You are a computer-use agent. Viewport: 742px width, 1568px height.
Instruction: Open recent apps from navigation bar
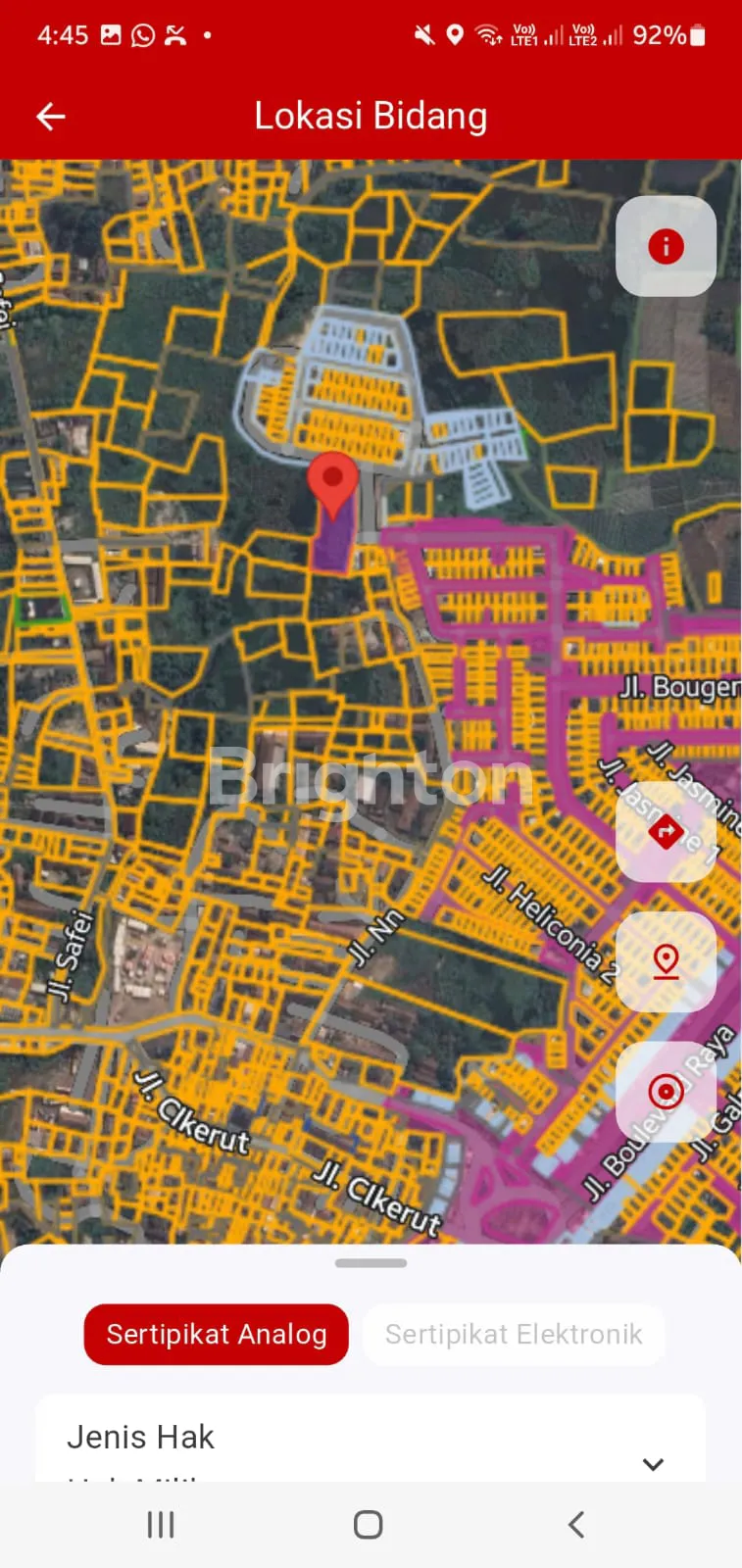pos(161,1524)
